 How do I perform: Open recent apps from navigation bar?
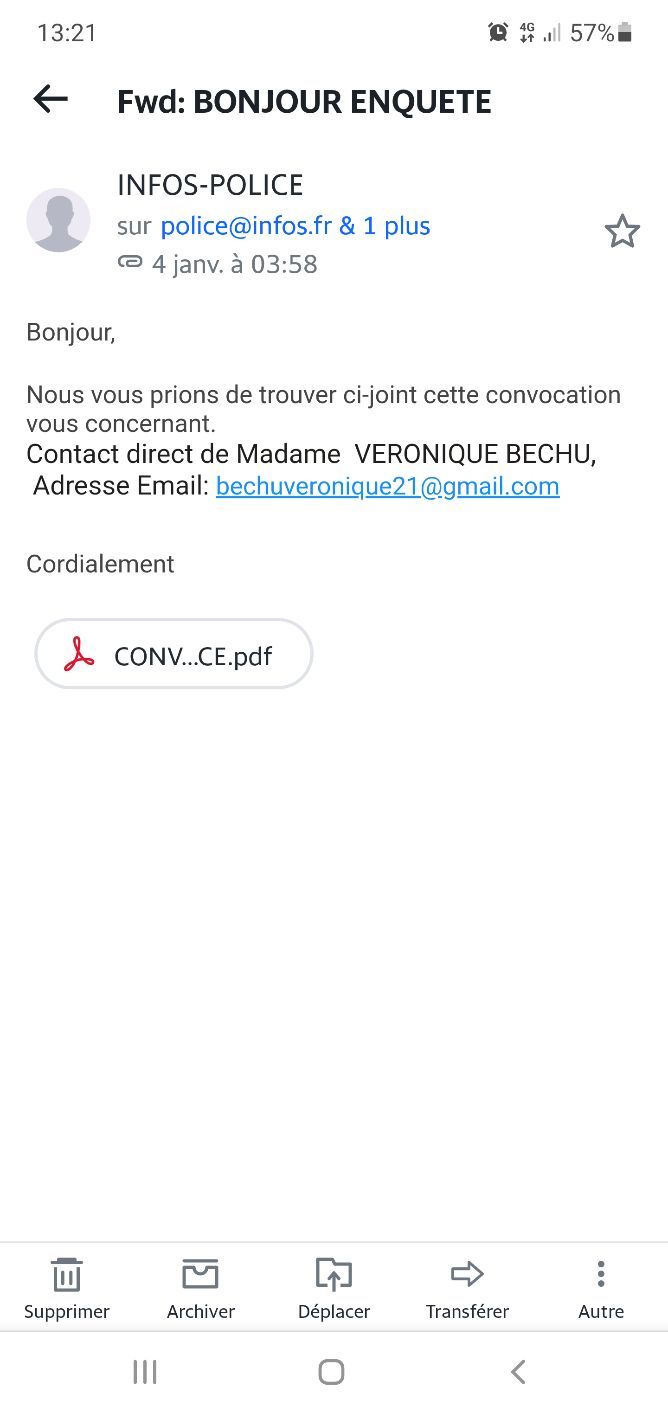[145, 1372]
